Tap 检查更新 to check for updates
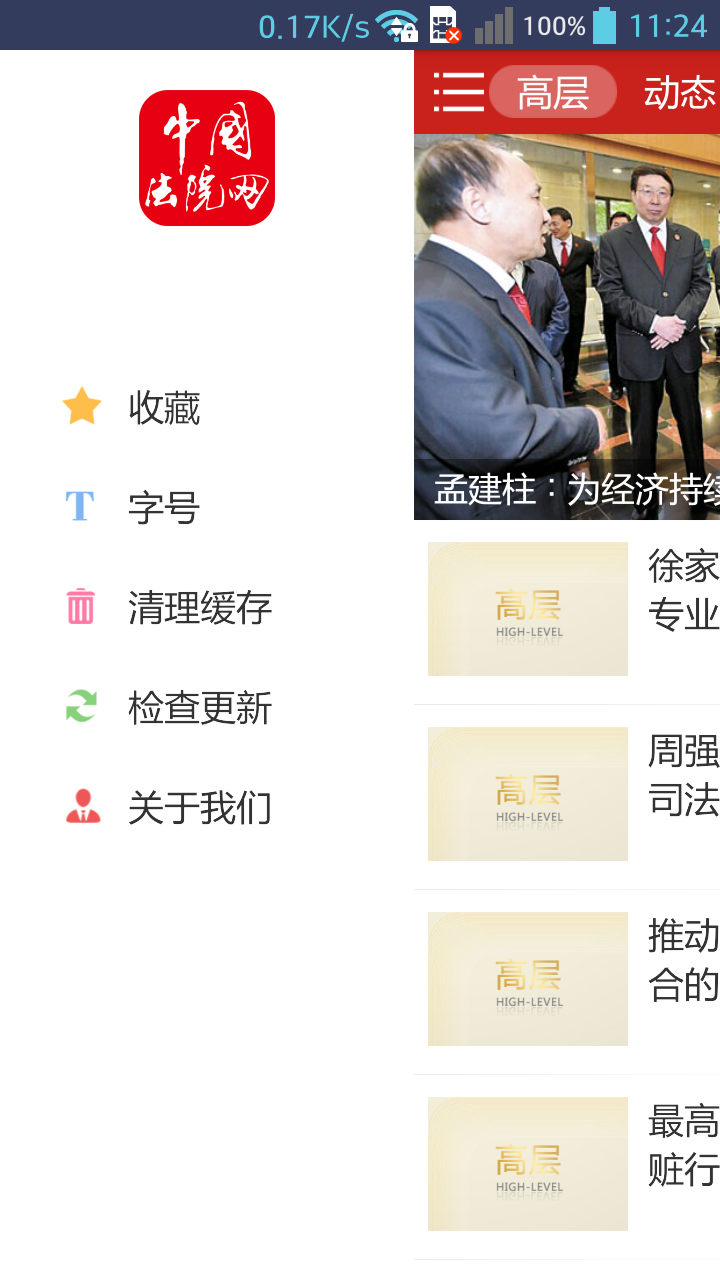 point(199,708)
